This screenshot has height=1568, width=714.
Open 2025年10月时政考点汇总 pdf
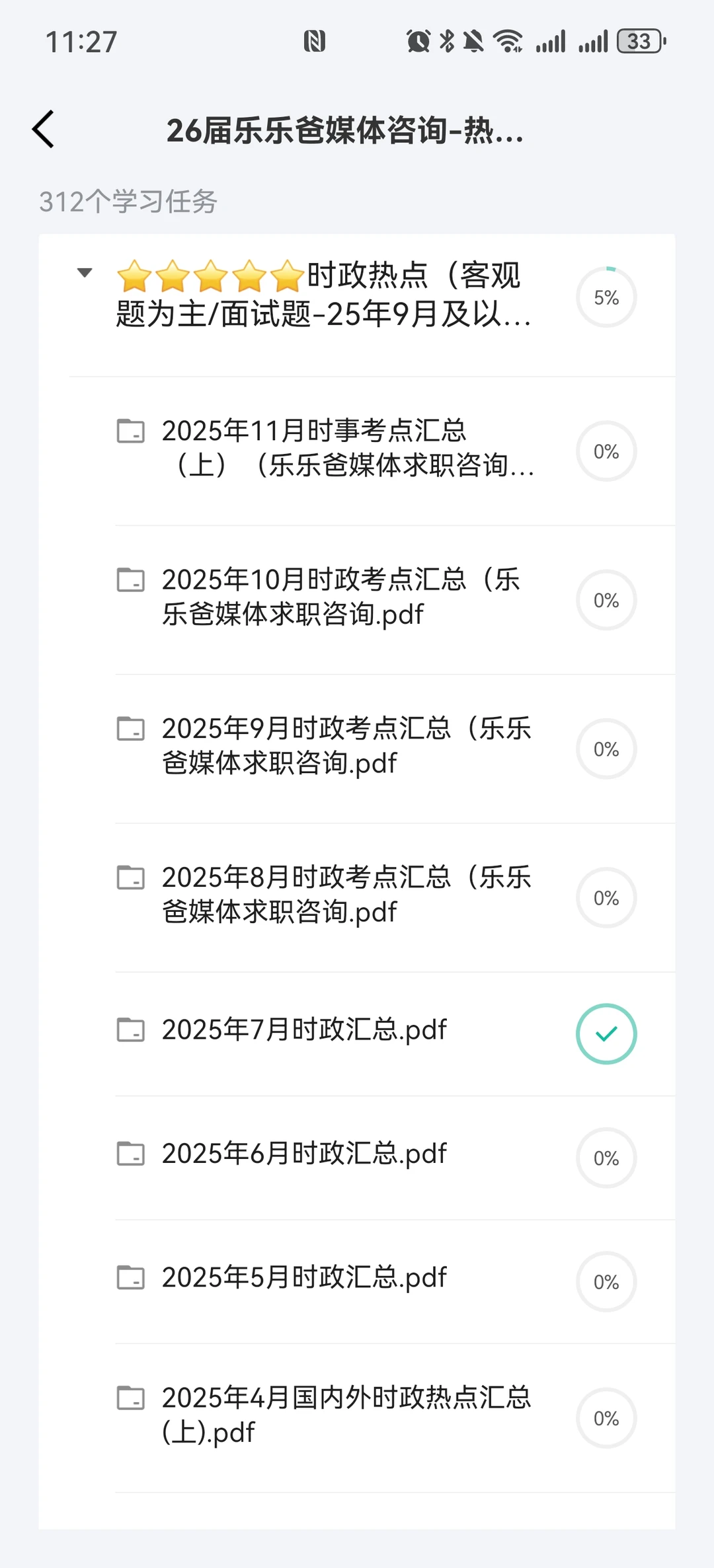(395, 600)
